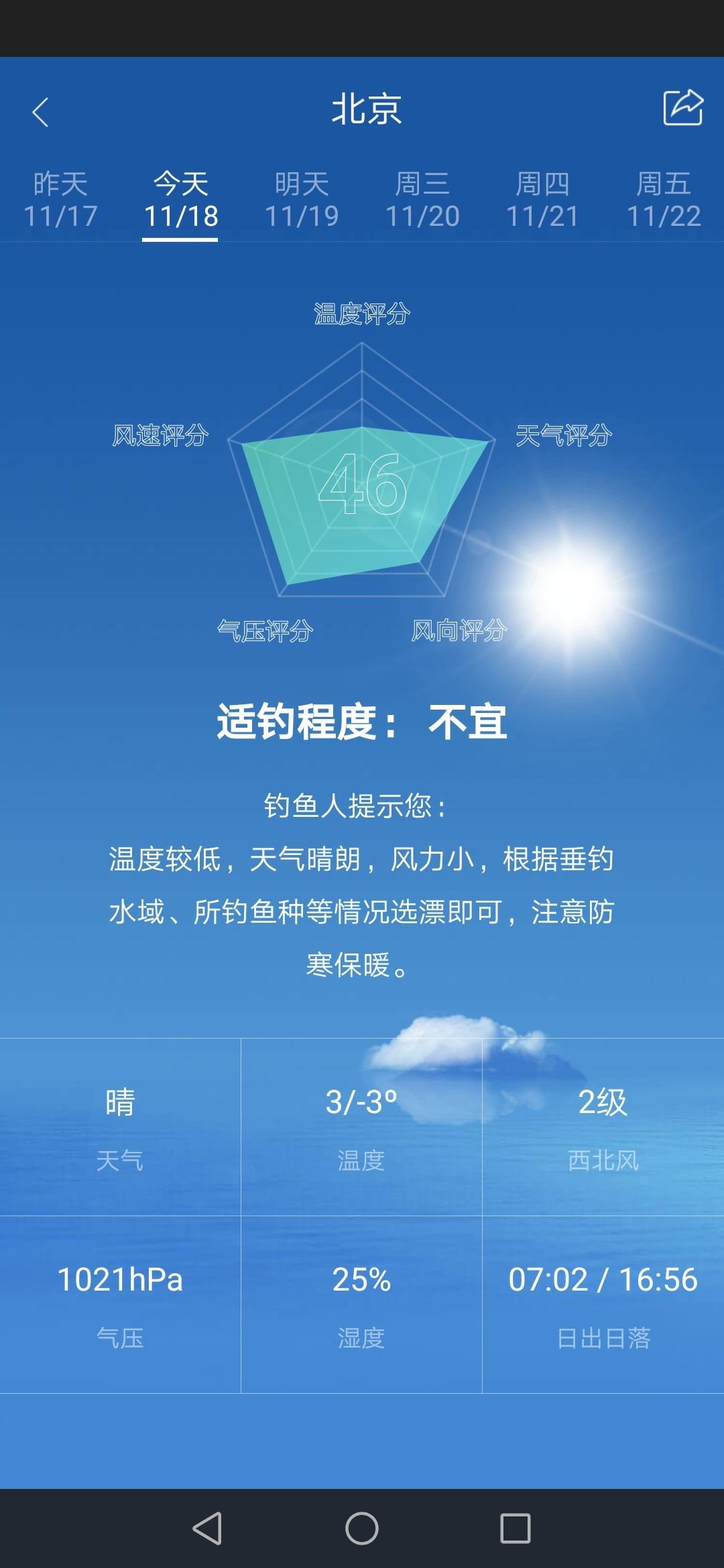This screenshot has width=724, height=1568.
Task: Show the Friday 11/22 forecast
Action: coord(664,200)
